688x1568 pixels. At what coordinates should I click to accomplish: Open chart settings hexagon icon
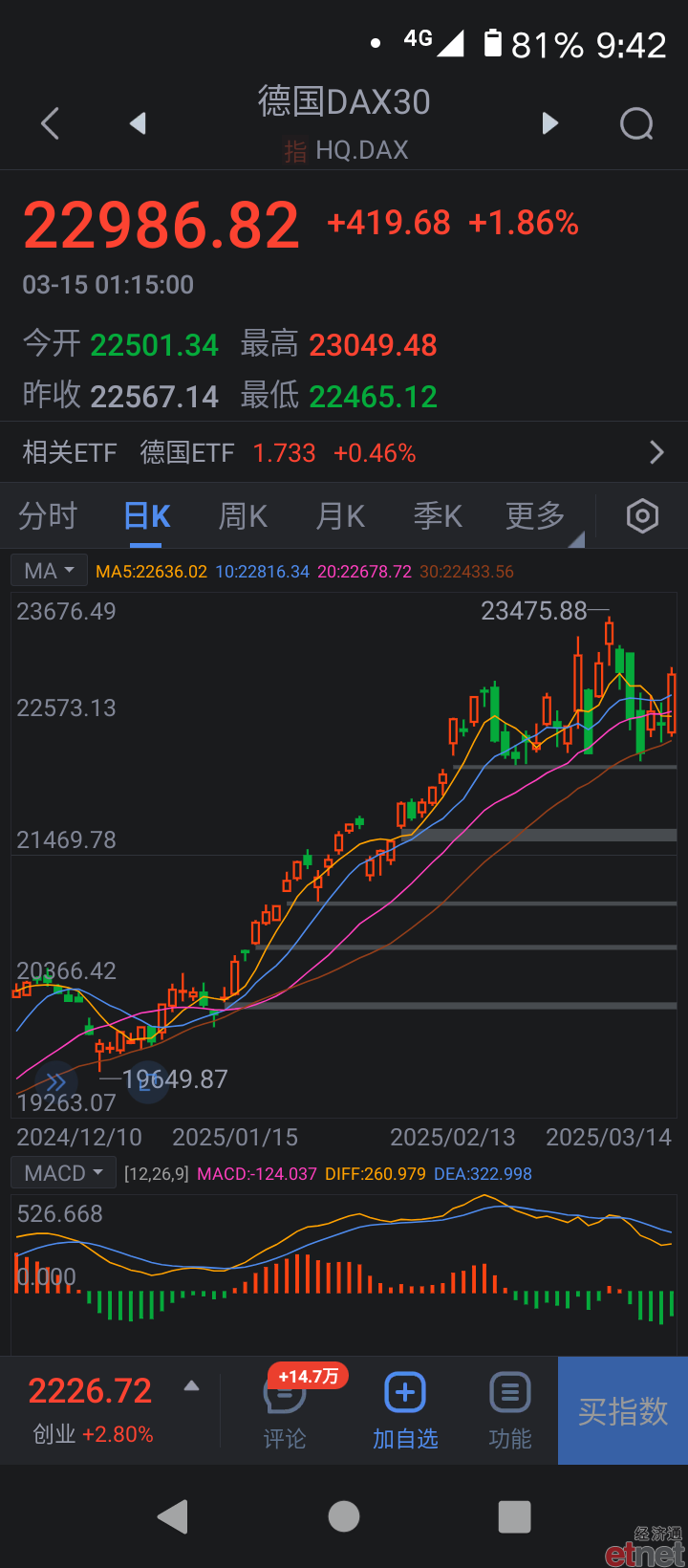pyautogui.click(x=642, y=516)
